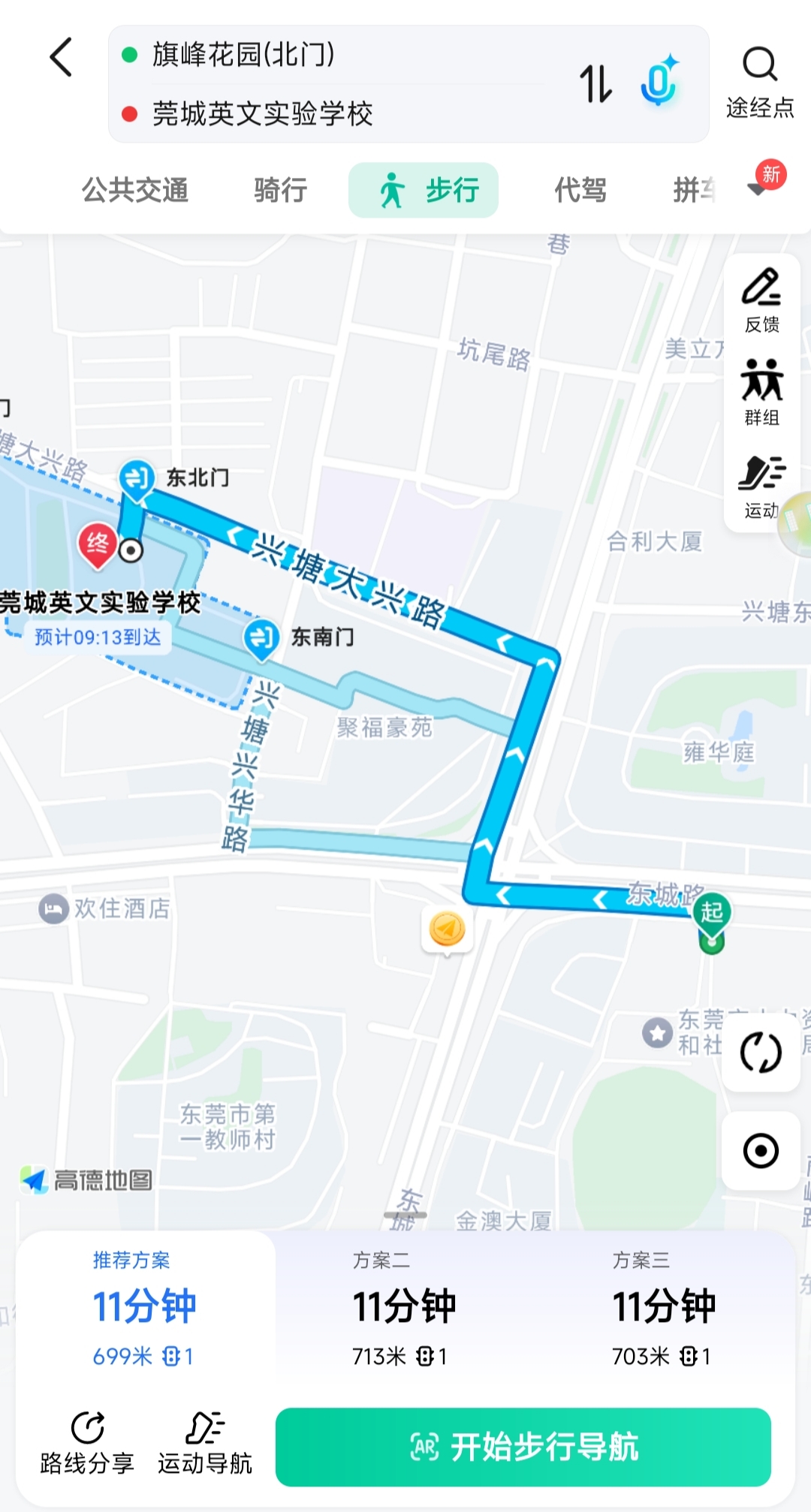The width and height of the screenshot is (811, 1512).
Task: Switch to the 骑行 tab
Action: [280, 190]
